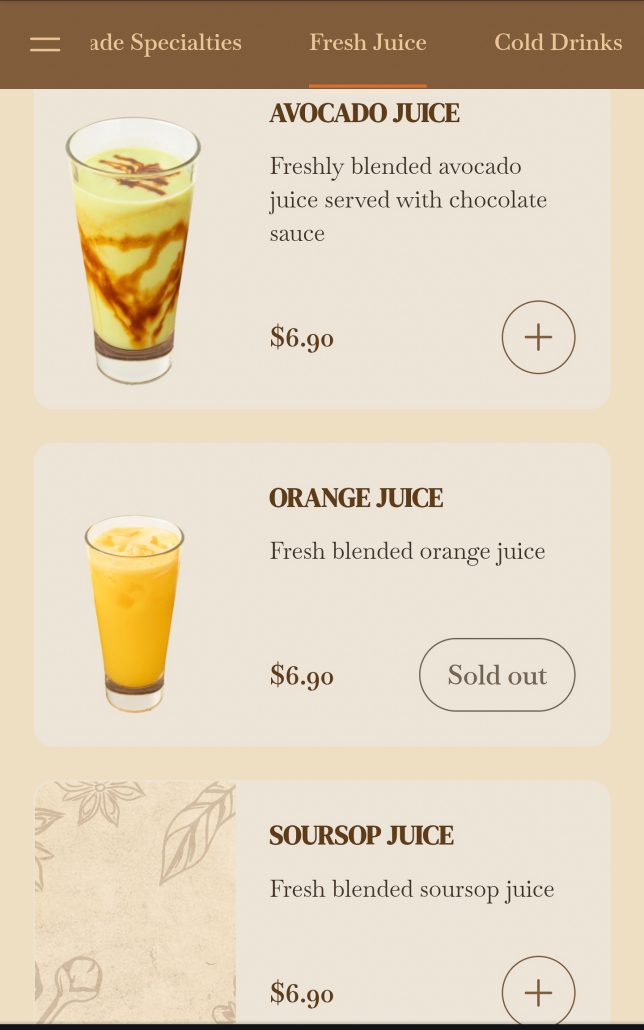
Task: Tap the Sold out button for Orange Juice
Action: tap(496, 675)
